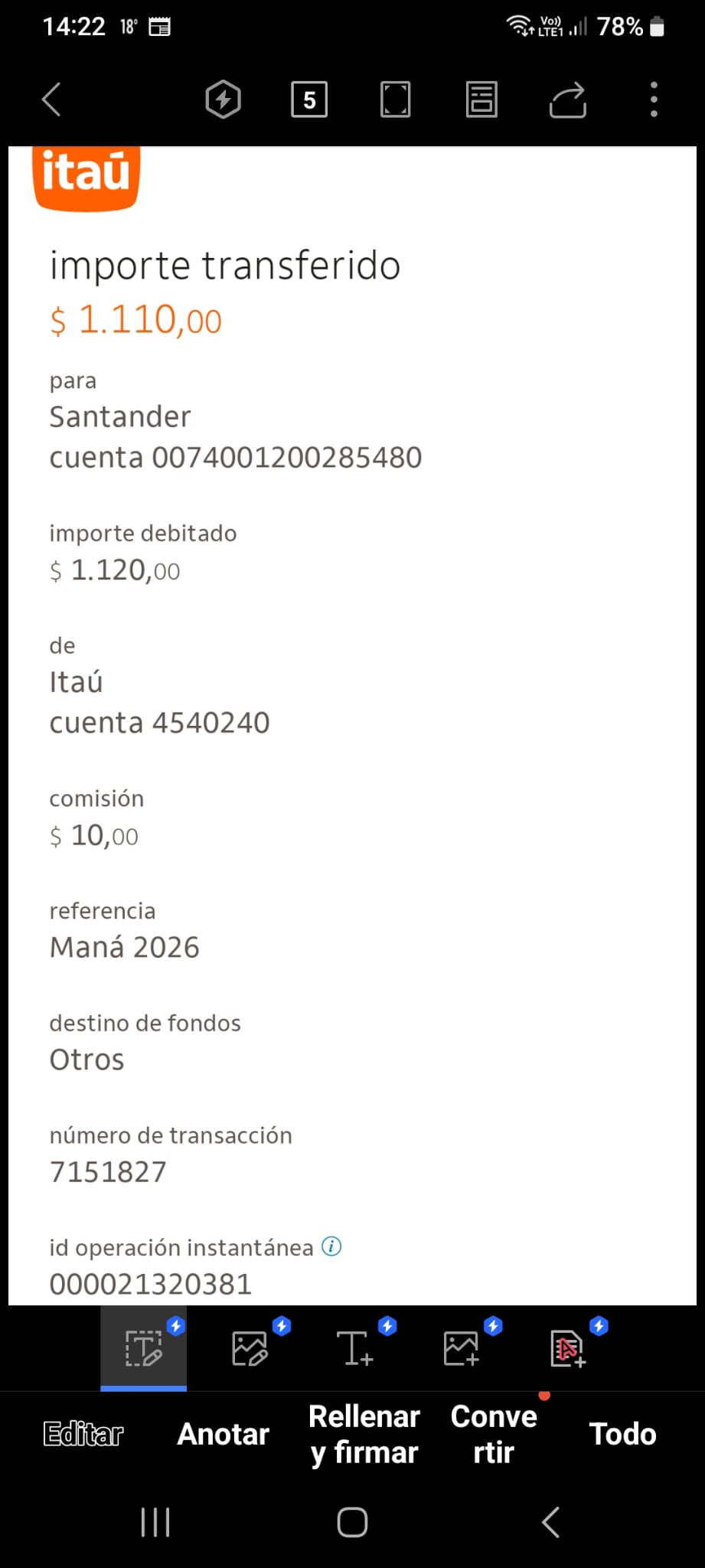Open the three-dot overflow menu

click(654, 100)
